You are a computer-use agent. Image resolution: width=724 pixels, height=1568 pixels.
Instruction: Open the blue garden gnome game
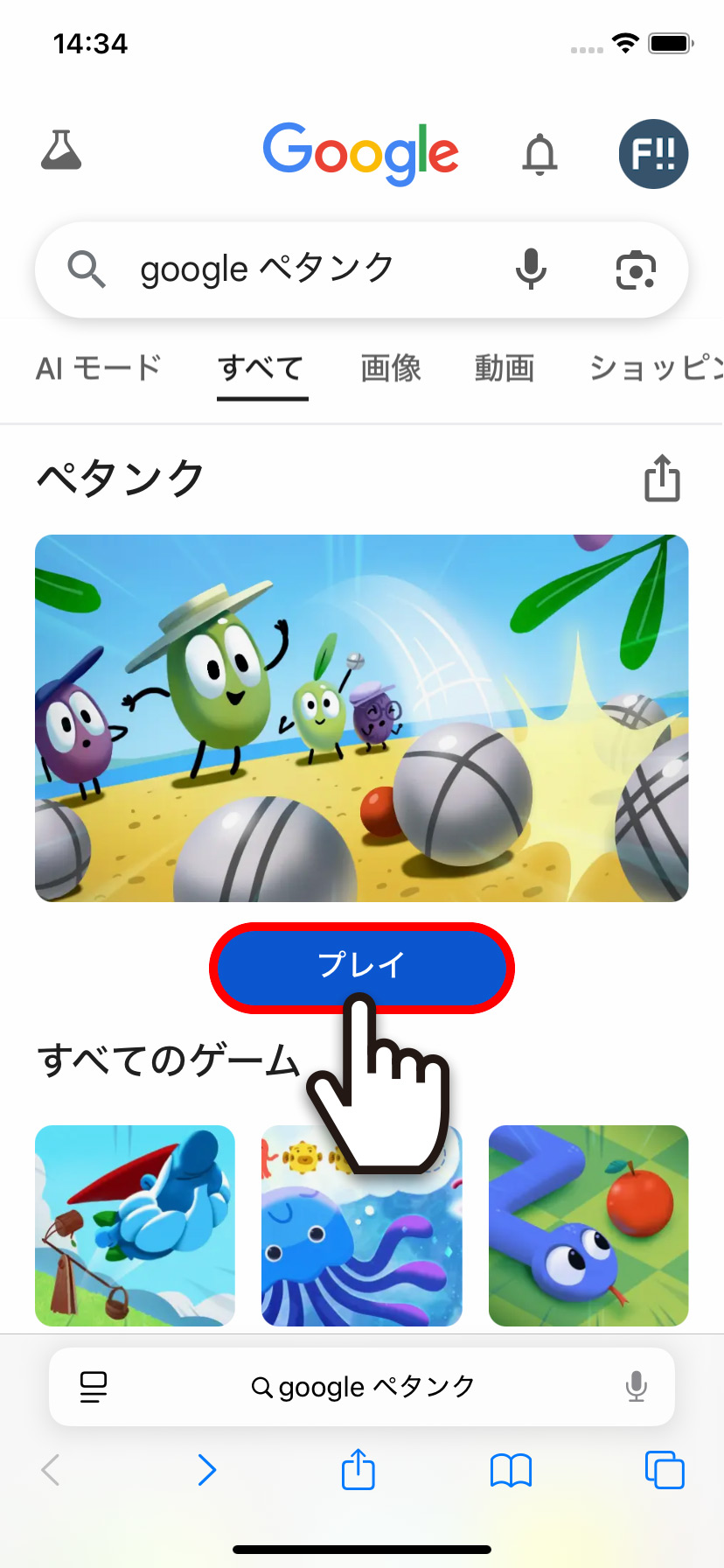135,1225
